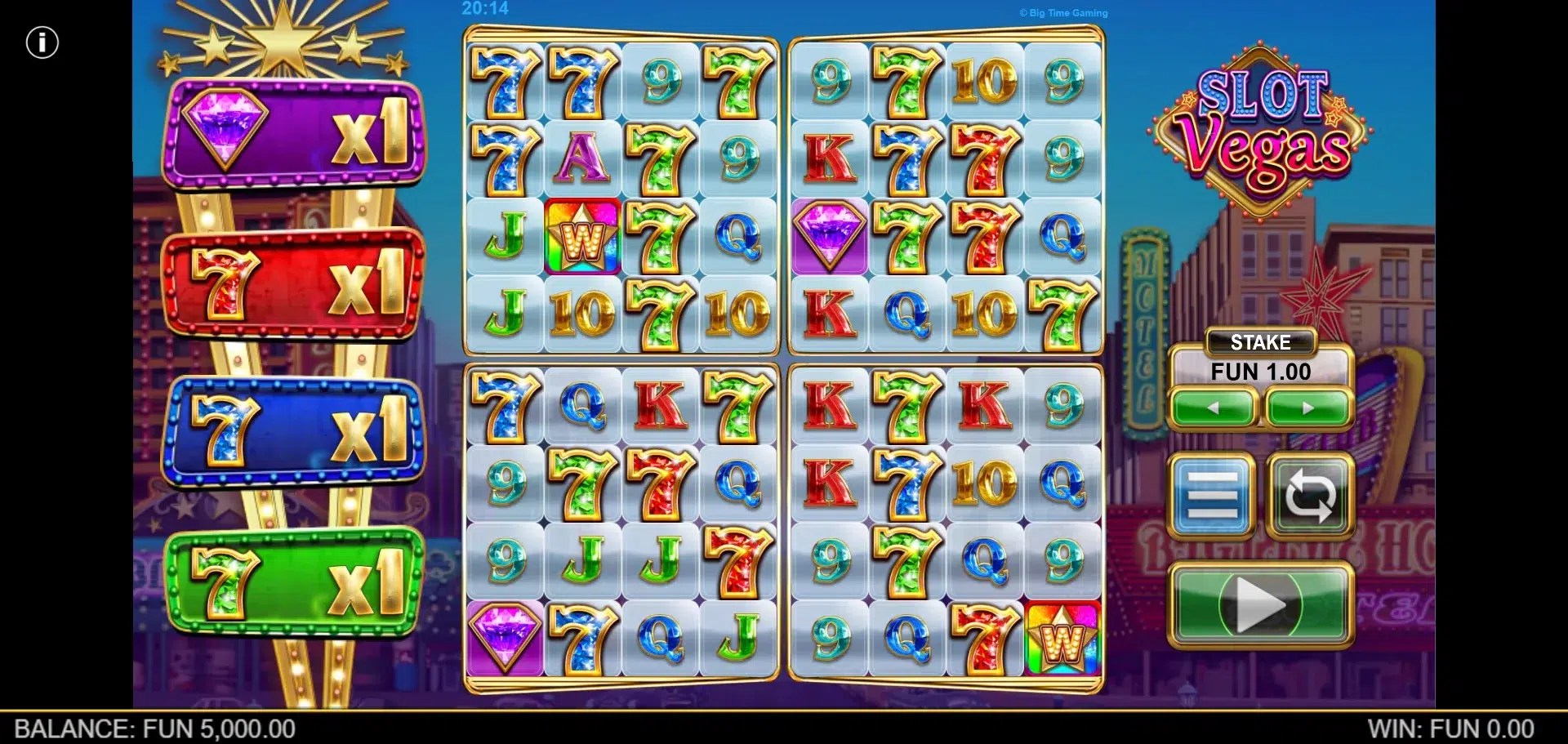Open the autoplay settings
This screenshot has height=744, width=1568.
(1310, 496)
